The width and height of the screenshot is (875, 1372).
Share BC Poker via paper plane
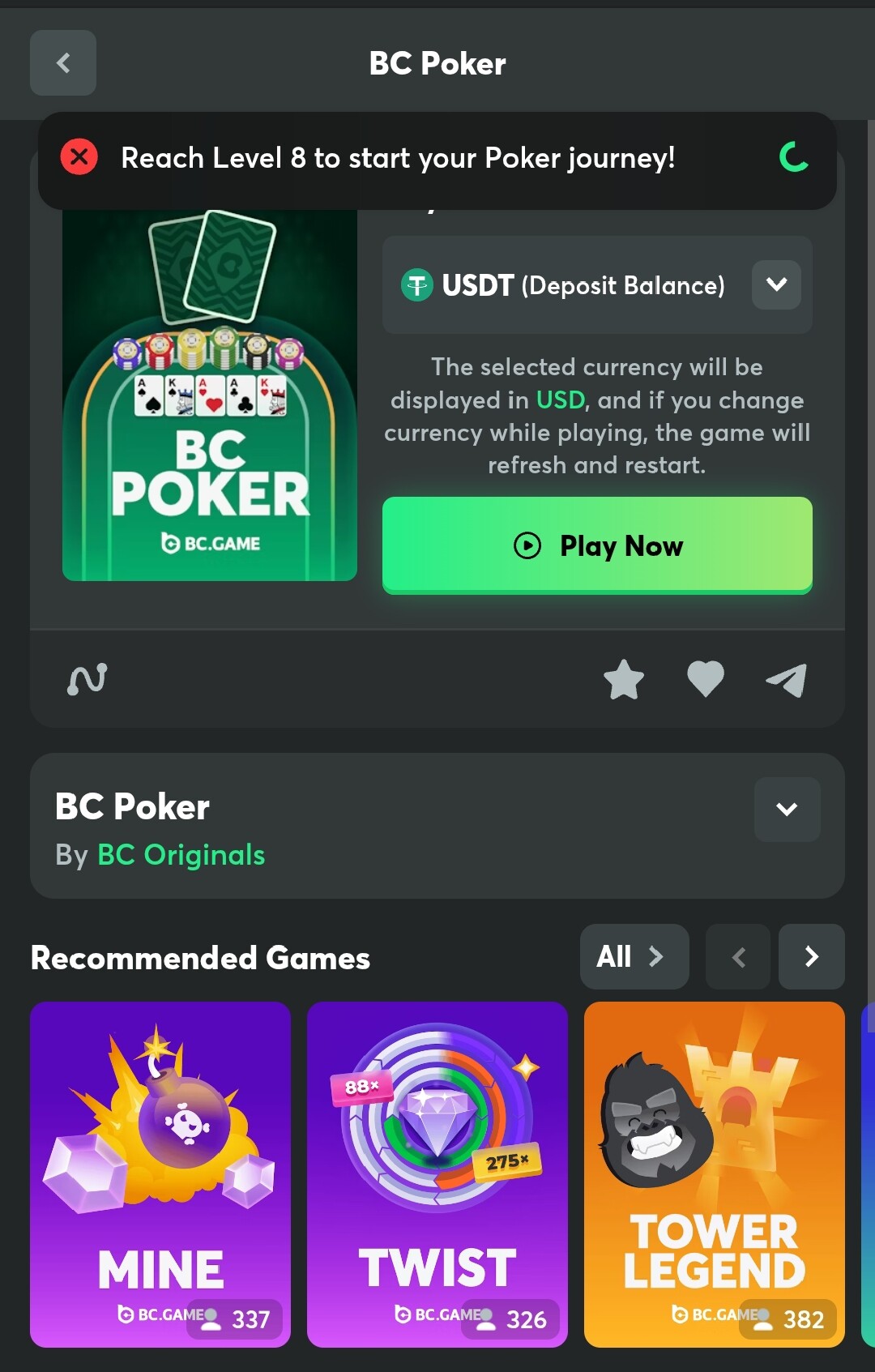coord(786,680)
